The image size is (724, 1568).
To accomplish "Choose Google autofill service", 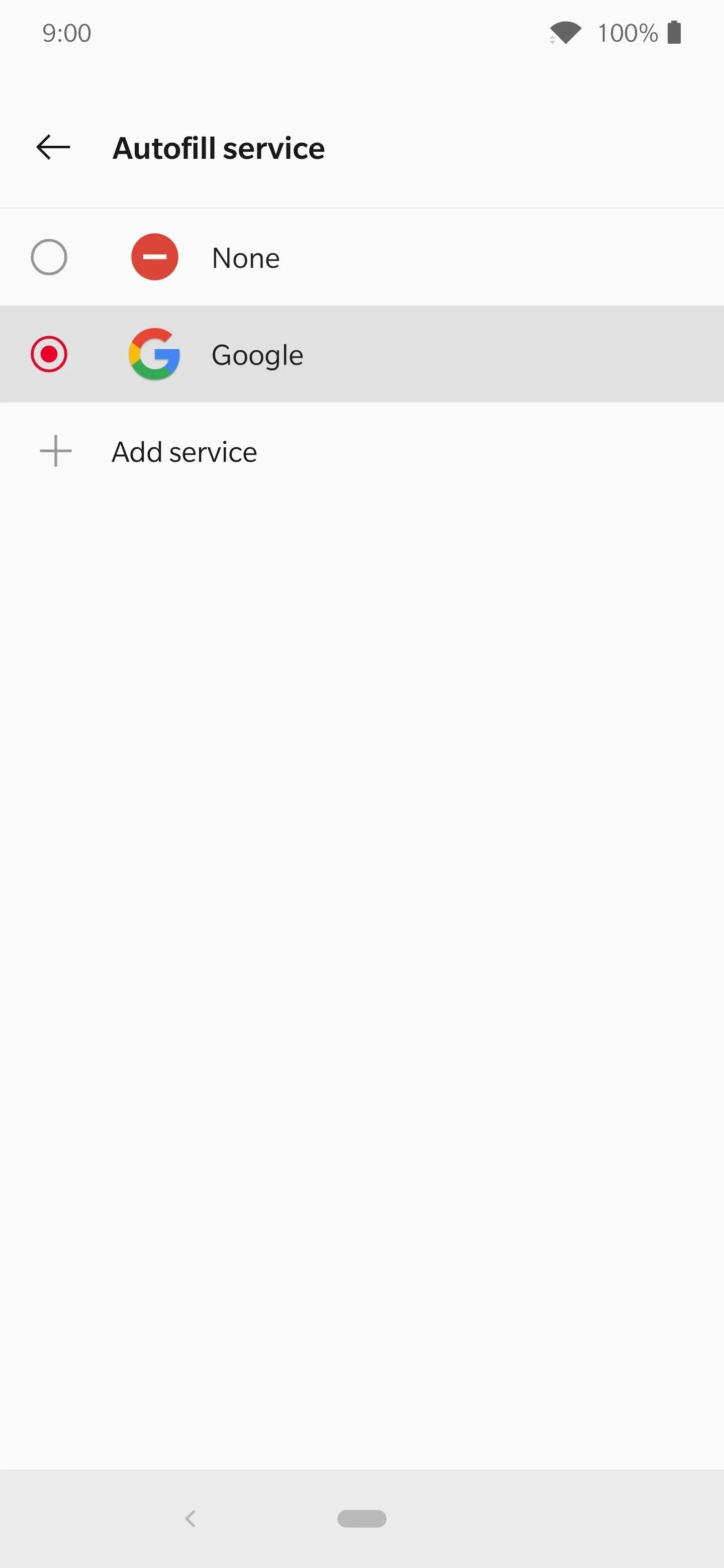I will 361,354.
